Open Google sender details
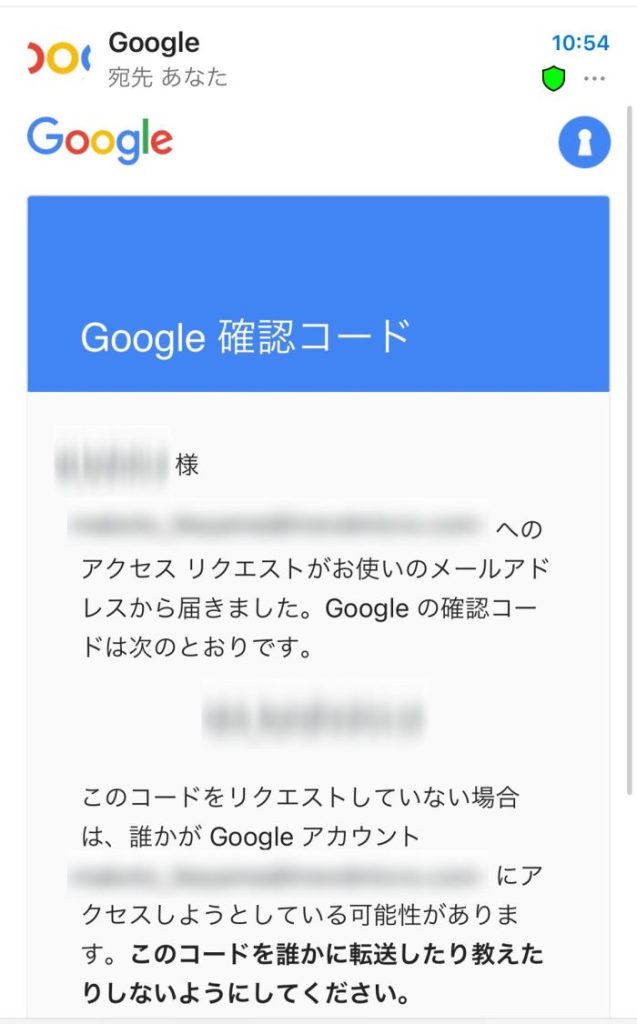The image size is (637, 1024). (153, 43)
